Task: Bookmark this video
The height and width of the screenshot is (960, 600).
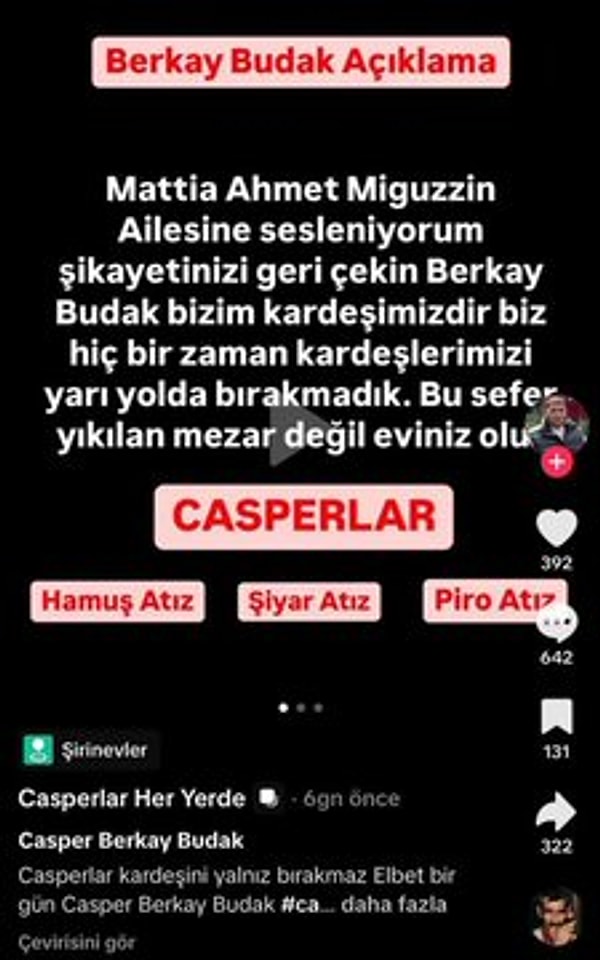Action: [x=556, y=716]
